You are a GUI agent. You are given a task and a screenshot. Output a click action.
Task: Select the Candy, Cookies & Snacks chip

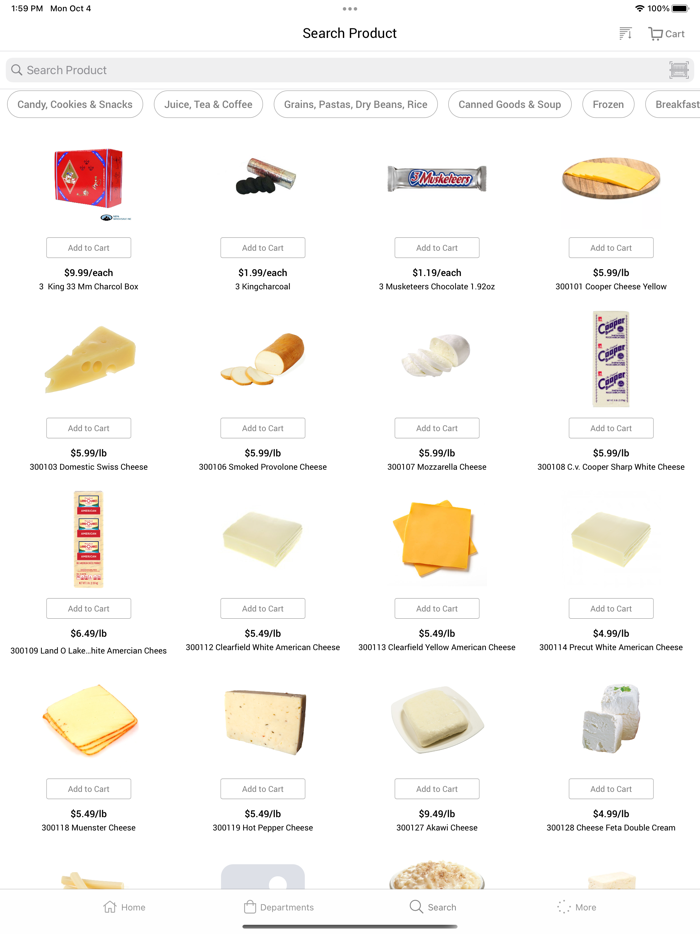click(75, 104)
